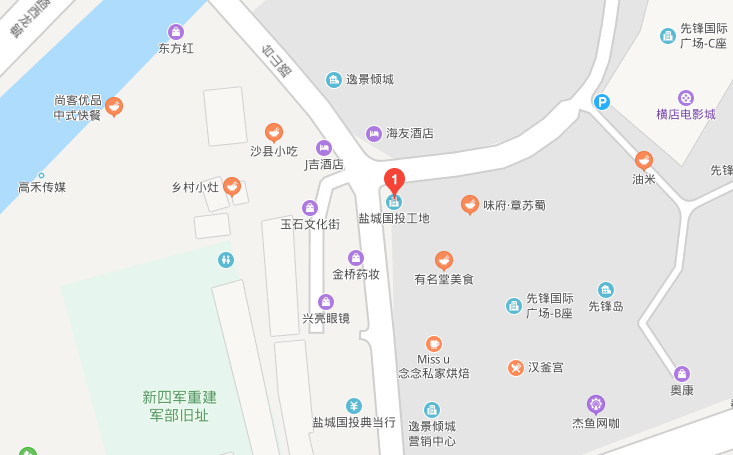Open the 盐城国投典当行 marker
Viewport: 733px width, 455px height.
click(x=354, y=405)
